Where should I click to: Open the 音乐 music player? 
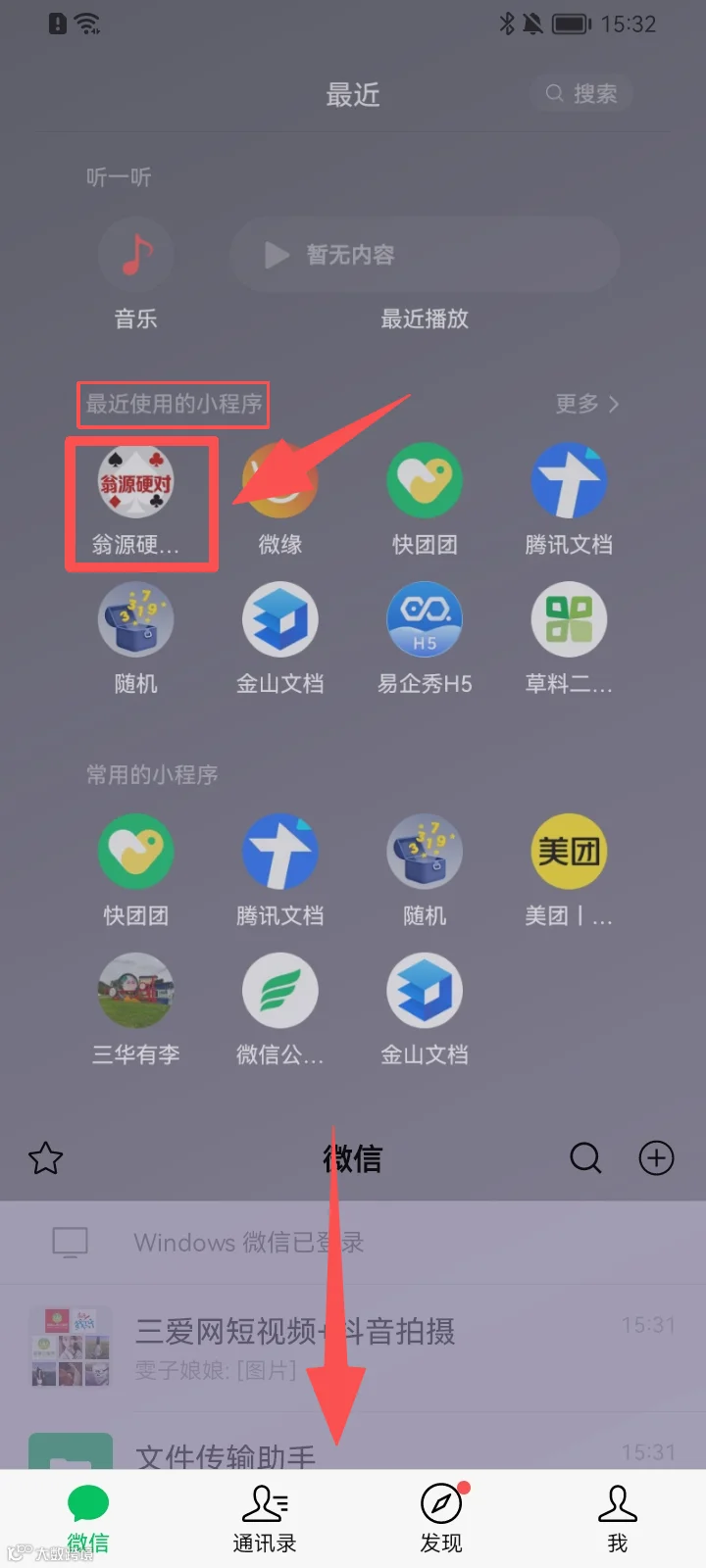point(136,254)
